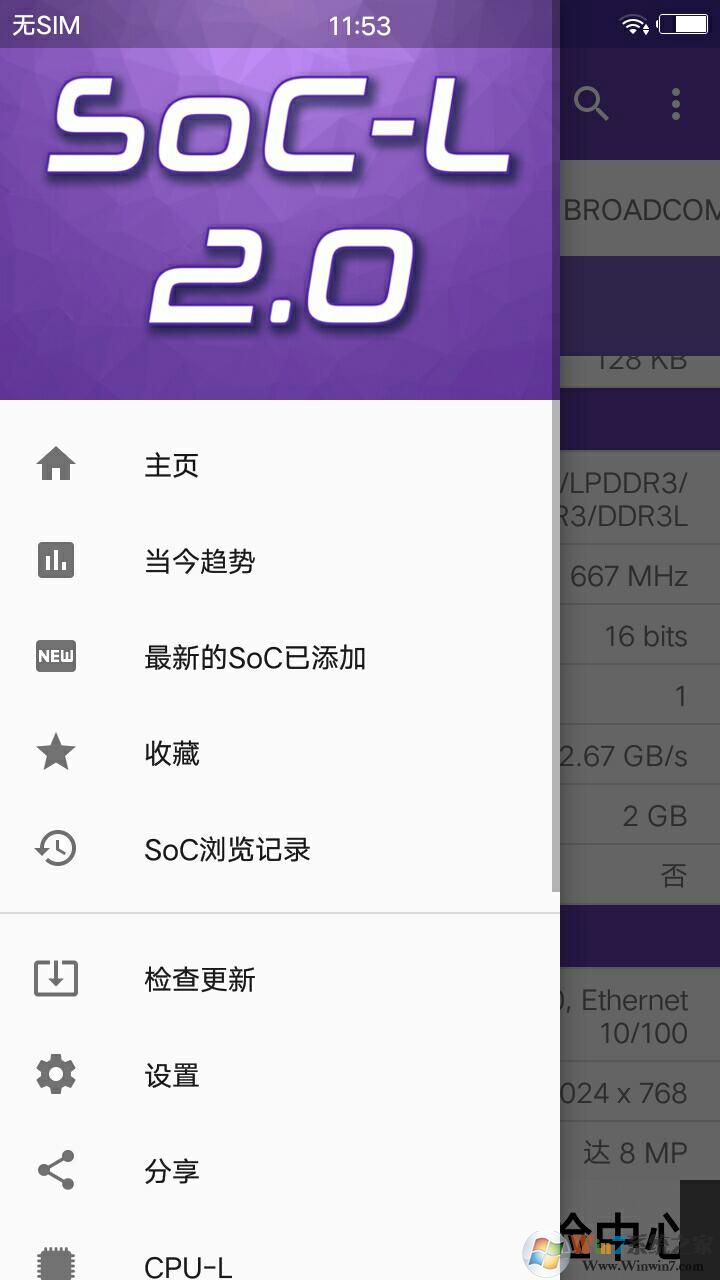Image resolution: width=720 pixels, height=1280 pixels.
Task: Tap the CPU chip icon beside CPU-L
Action: [x=55, y=1264]
